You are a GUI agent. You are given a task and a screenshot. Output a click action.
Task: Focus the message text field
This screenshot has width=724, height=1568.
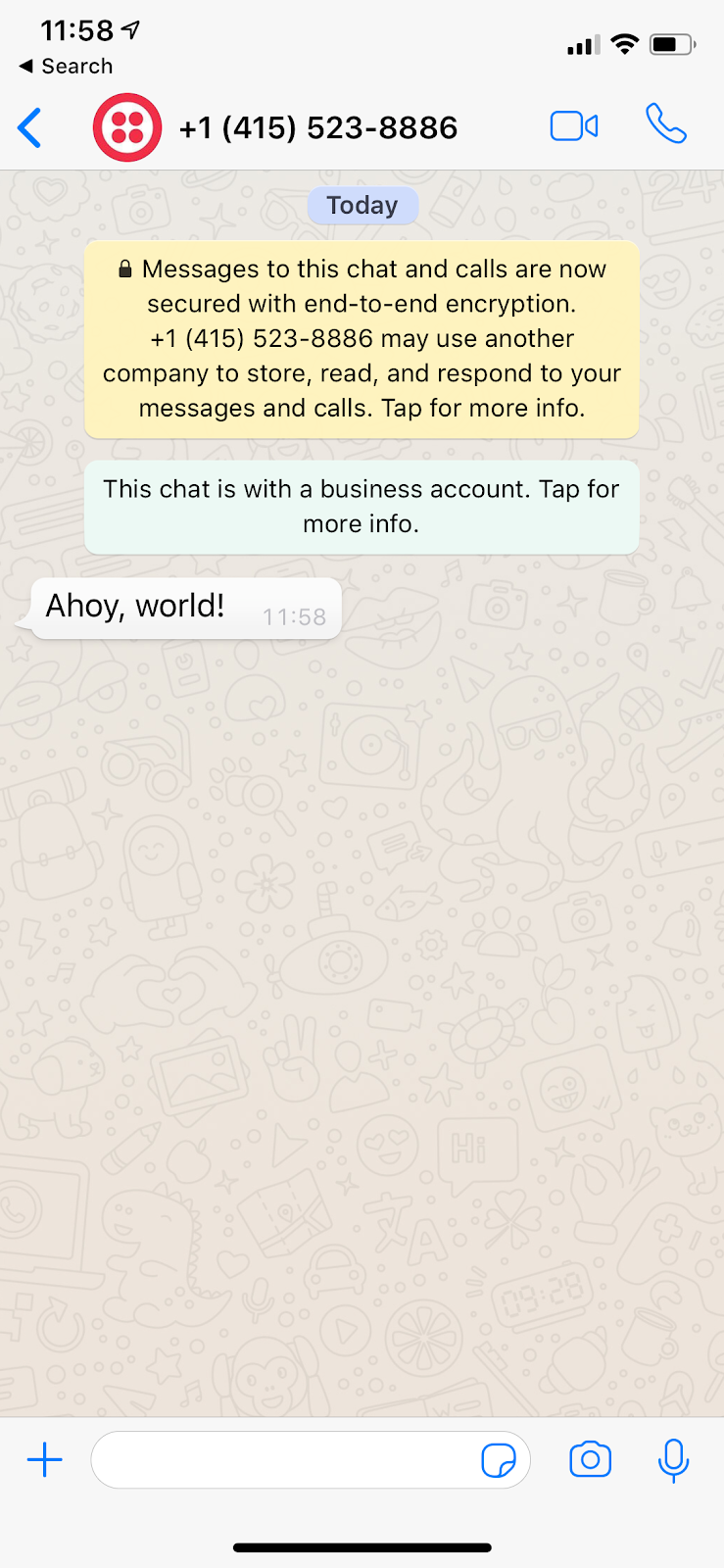tap(284, 1460)
